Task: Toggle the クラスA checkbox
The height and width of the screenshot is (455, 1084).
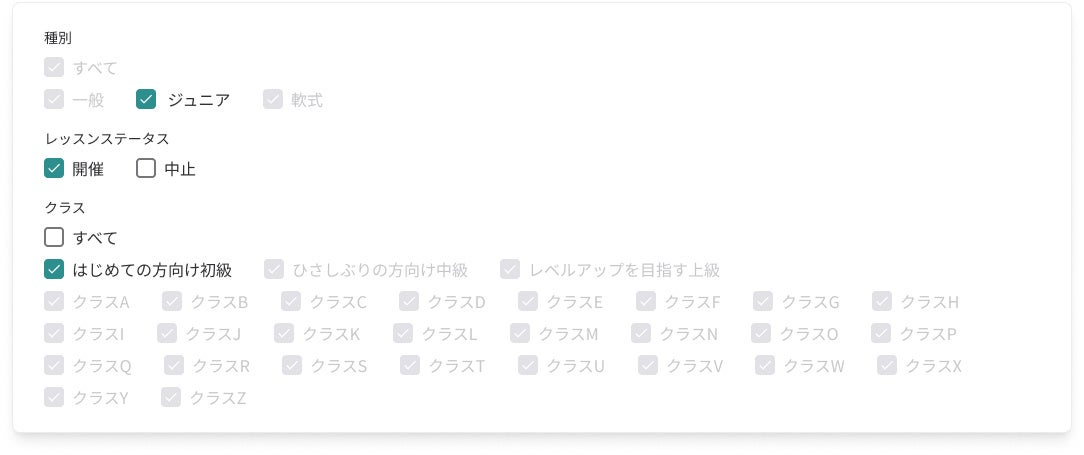Action: tap(54, 302)
